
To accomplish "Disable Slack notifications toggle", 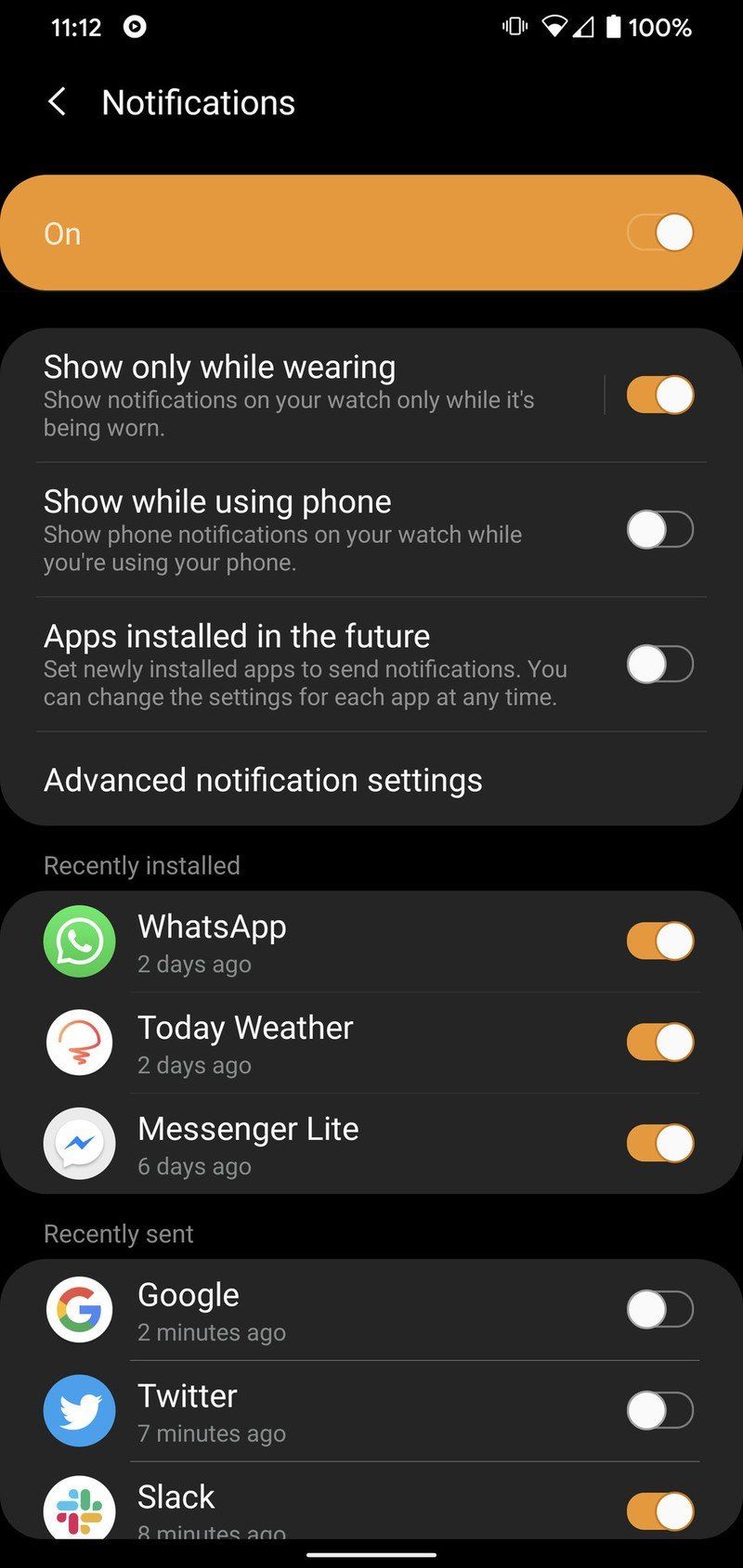I will click(658, 1505).
